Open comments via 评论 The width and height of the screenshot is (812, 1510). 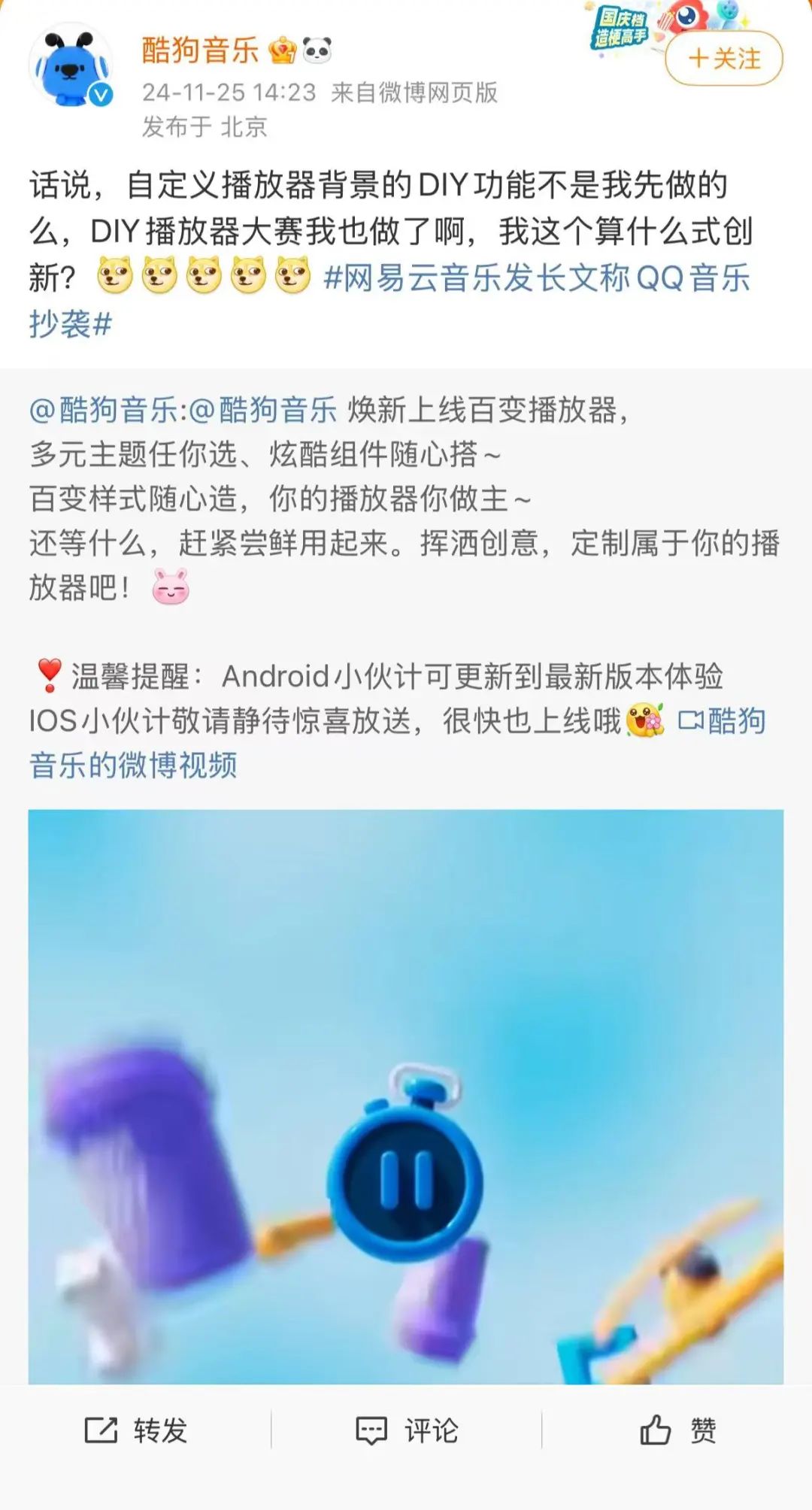[407, 1430]
